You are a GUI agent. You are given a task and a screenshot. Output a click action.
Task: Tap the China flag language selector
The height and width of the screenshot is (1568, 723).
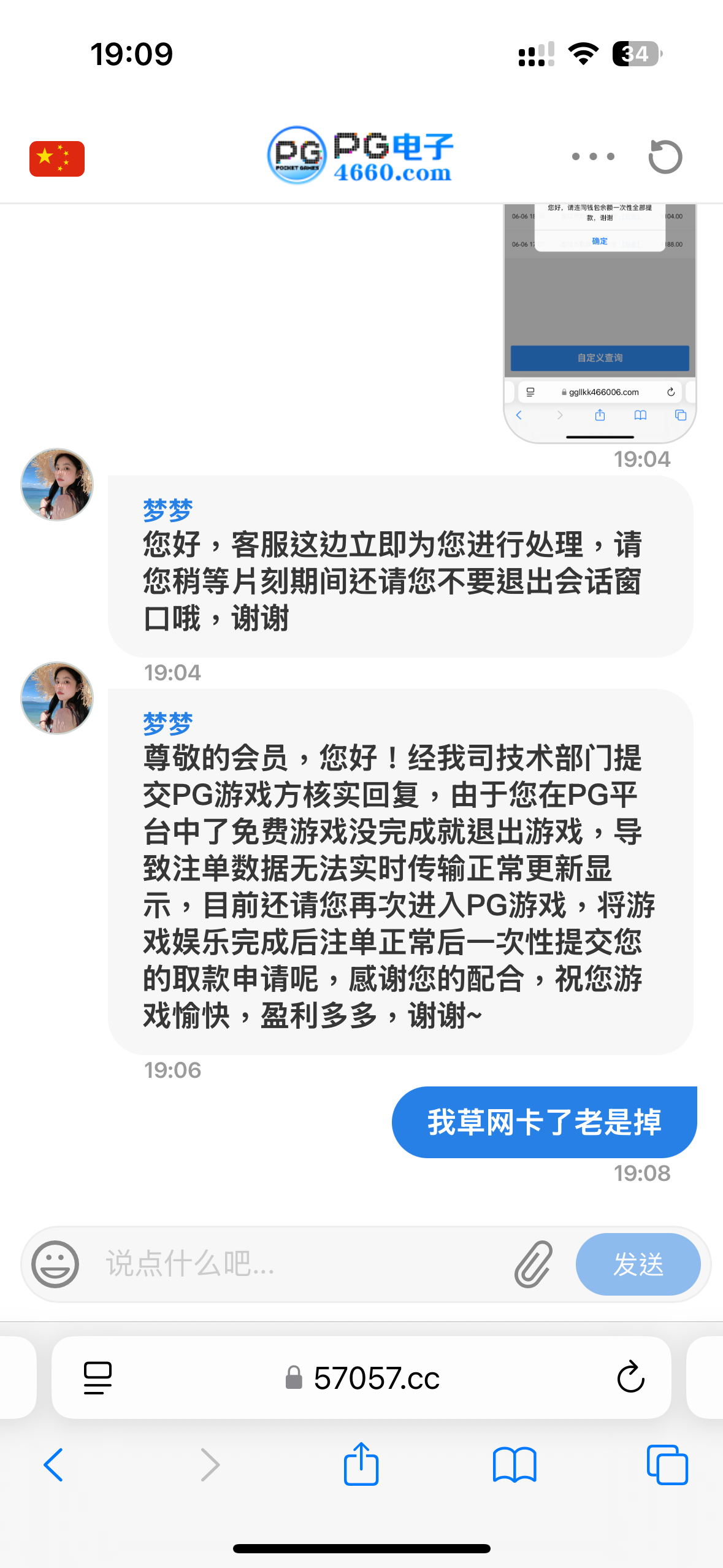point(57,159)
